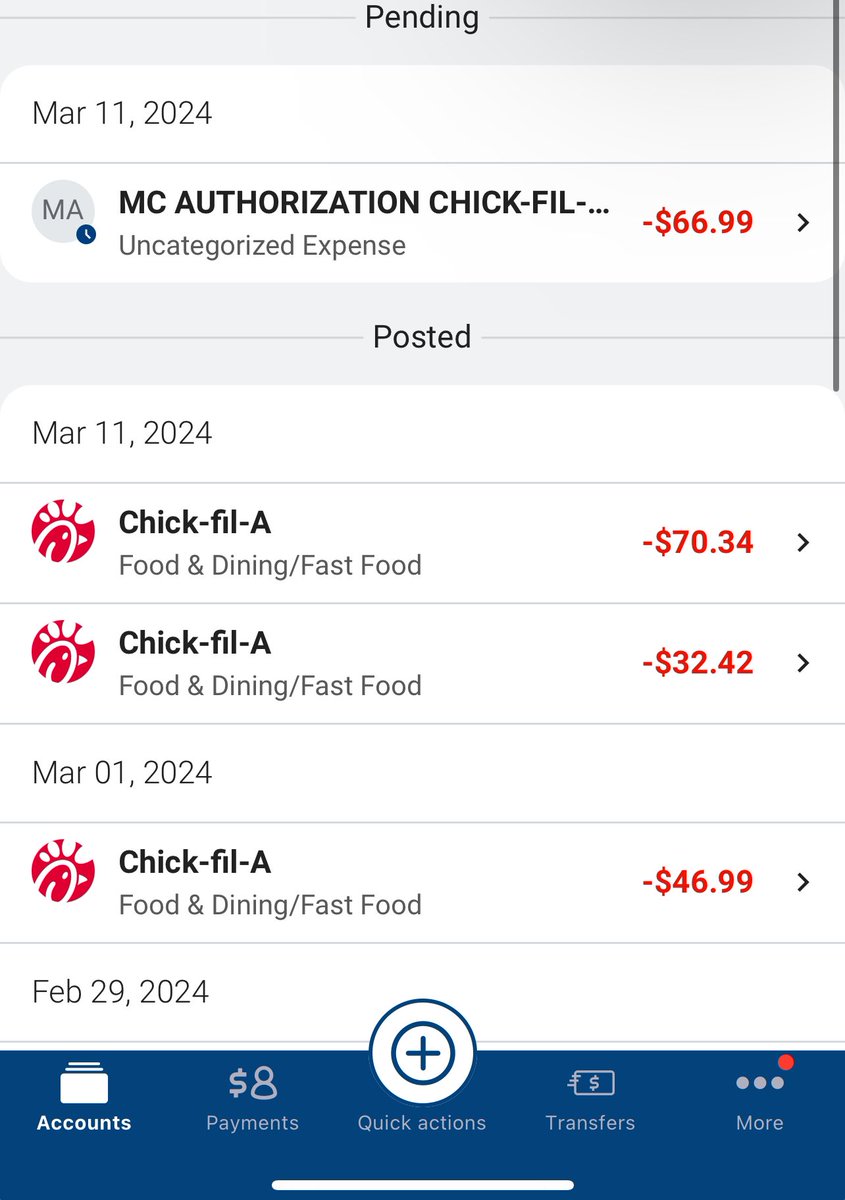View the Chick-fil-A -$32.42 transaction details
This screenshot has height=1200, width=845.
pos(420,663)
